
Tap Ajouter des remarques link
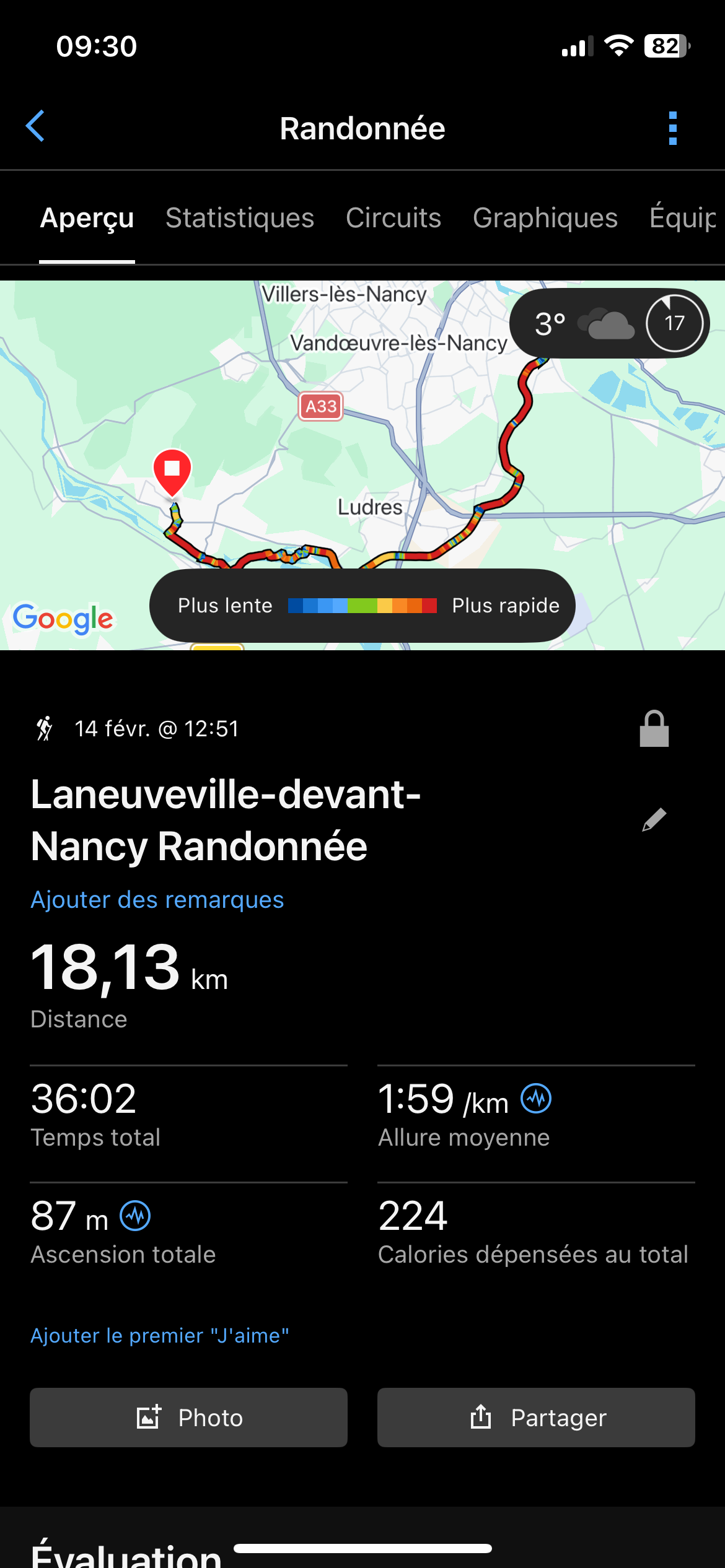(x=157, y=900)
